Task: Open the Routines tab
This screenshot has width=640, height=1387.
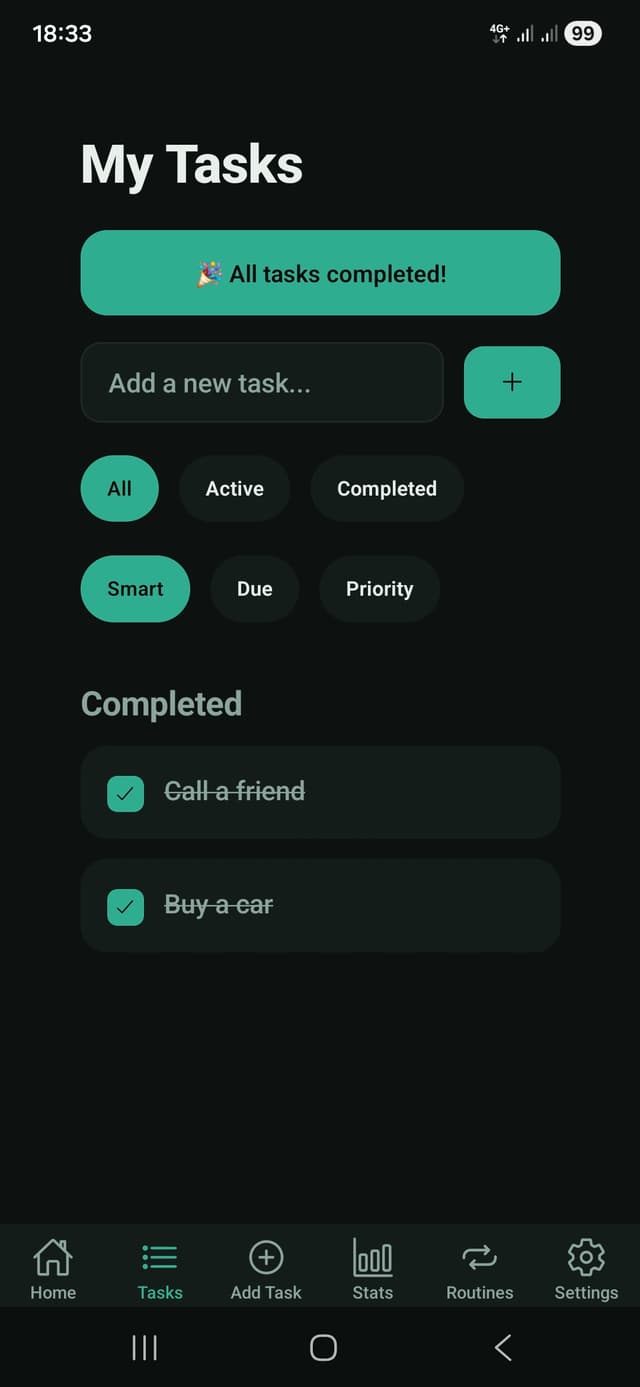Action: point(479,1269)
